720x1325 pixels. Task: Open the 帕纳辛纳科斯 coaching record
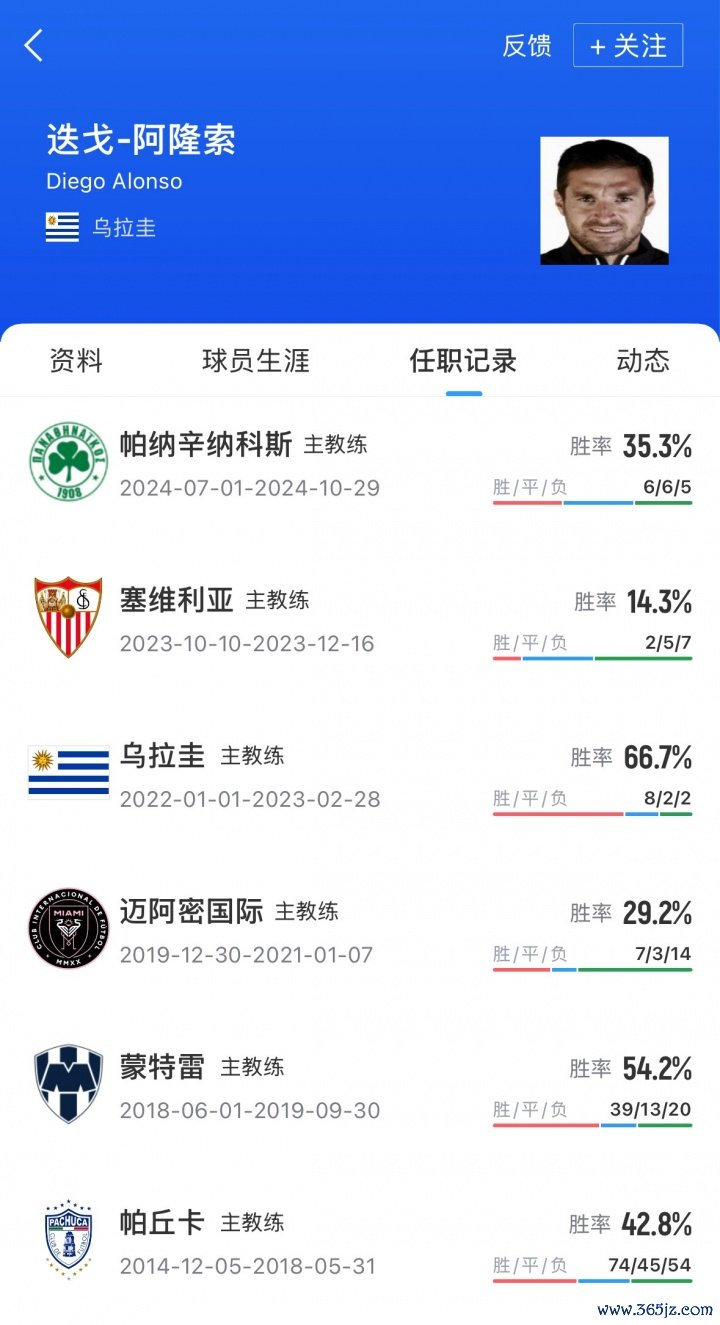tap(206, 445)
